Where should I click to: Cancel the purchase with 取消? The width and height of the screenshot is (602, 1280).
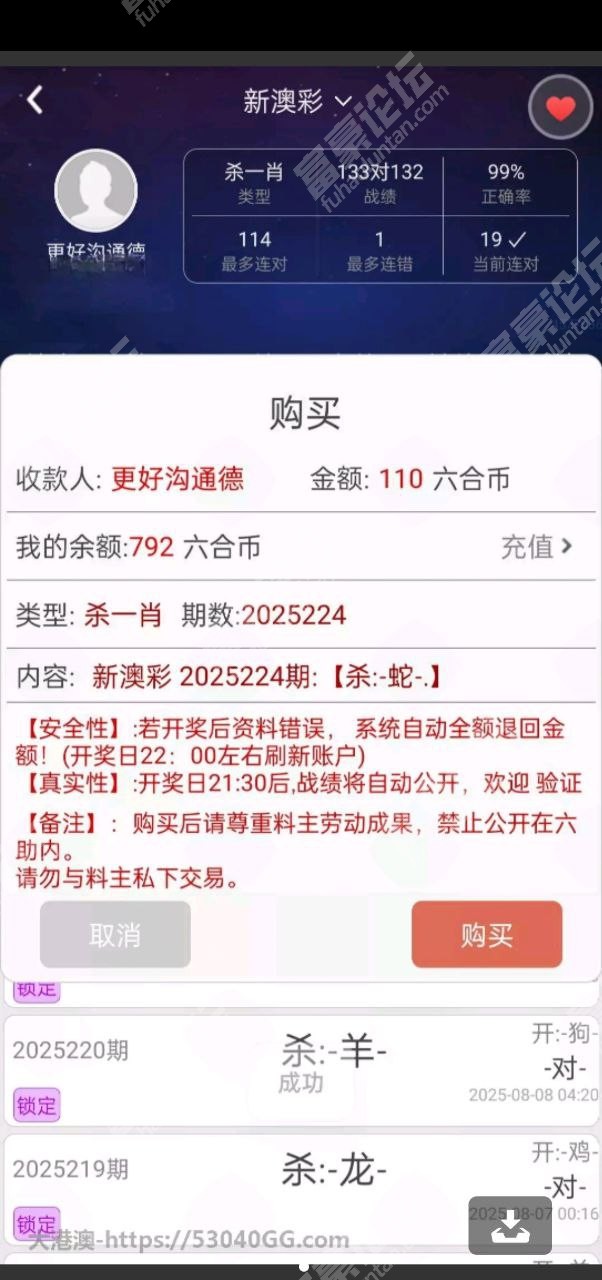tap(115, 934)
